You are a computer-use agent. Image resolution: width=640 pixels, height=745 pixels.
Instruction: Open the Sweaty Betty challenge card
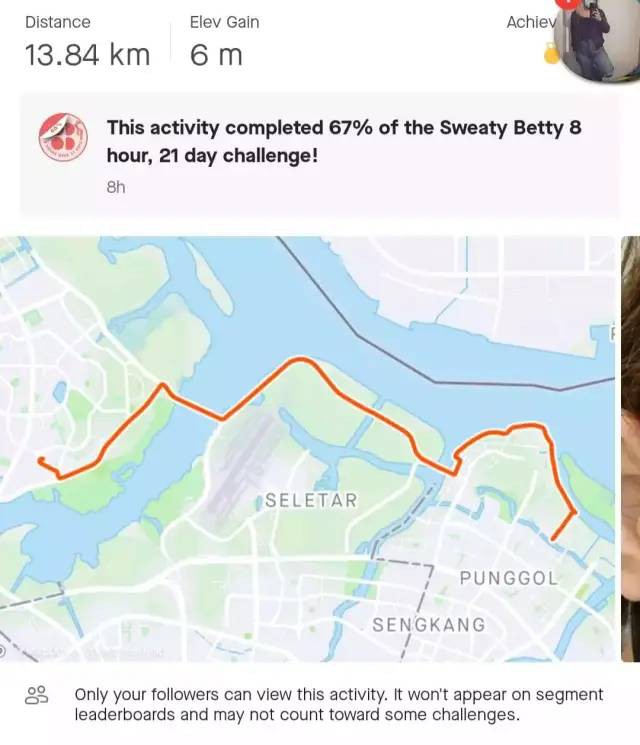(318, 155)
